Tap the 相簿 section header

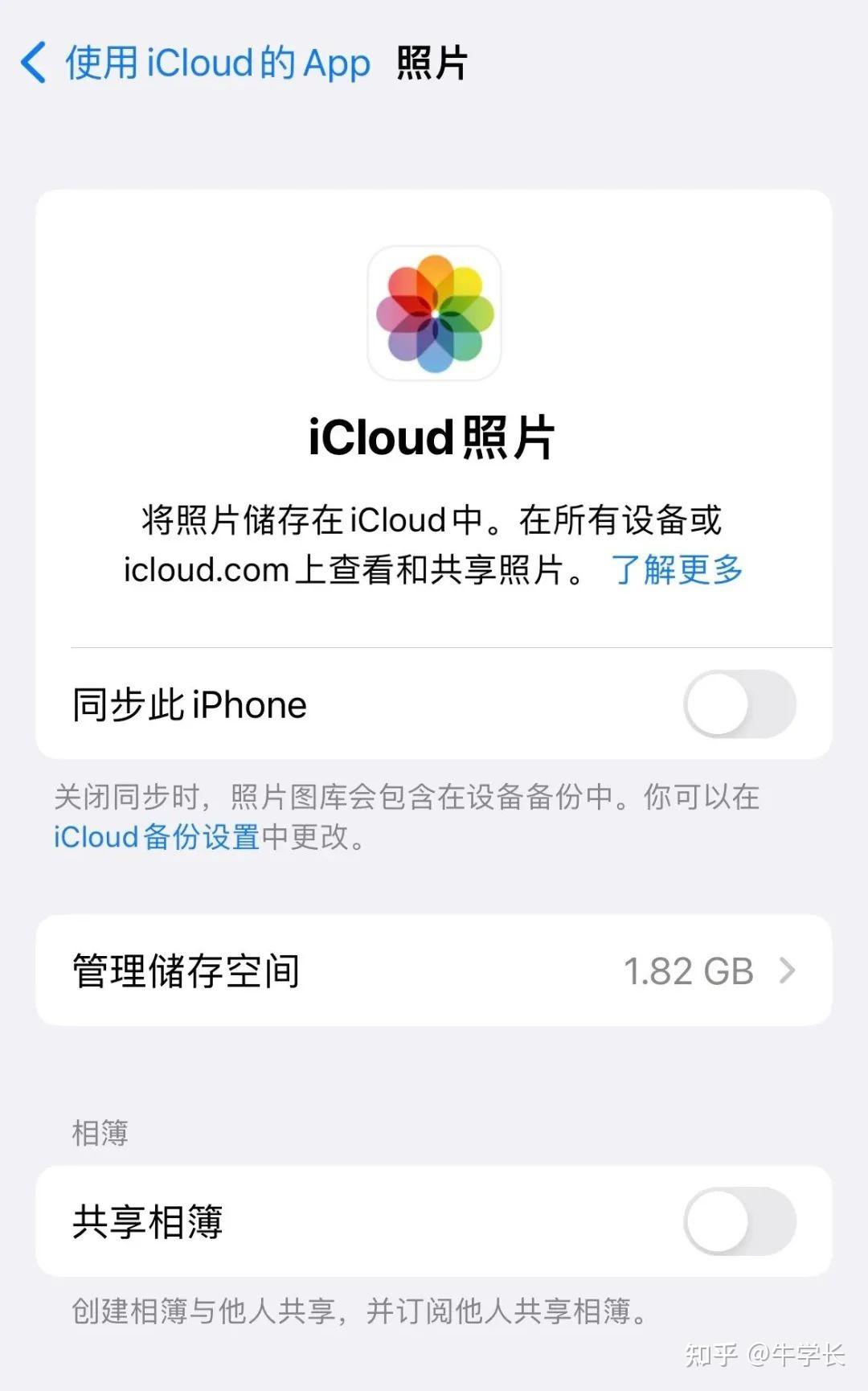(100, 1133)
